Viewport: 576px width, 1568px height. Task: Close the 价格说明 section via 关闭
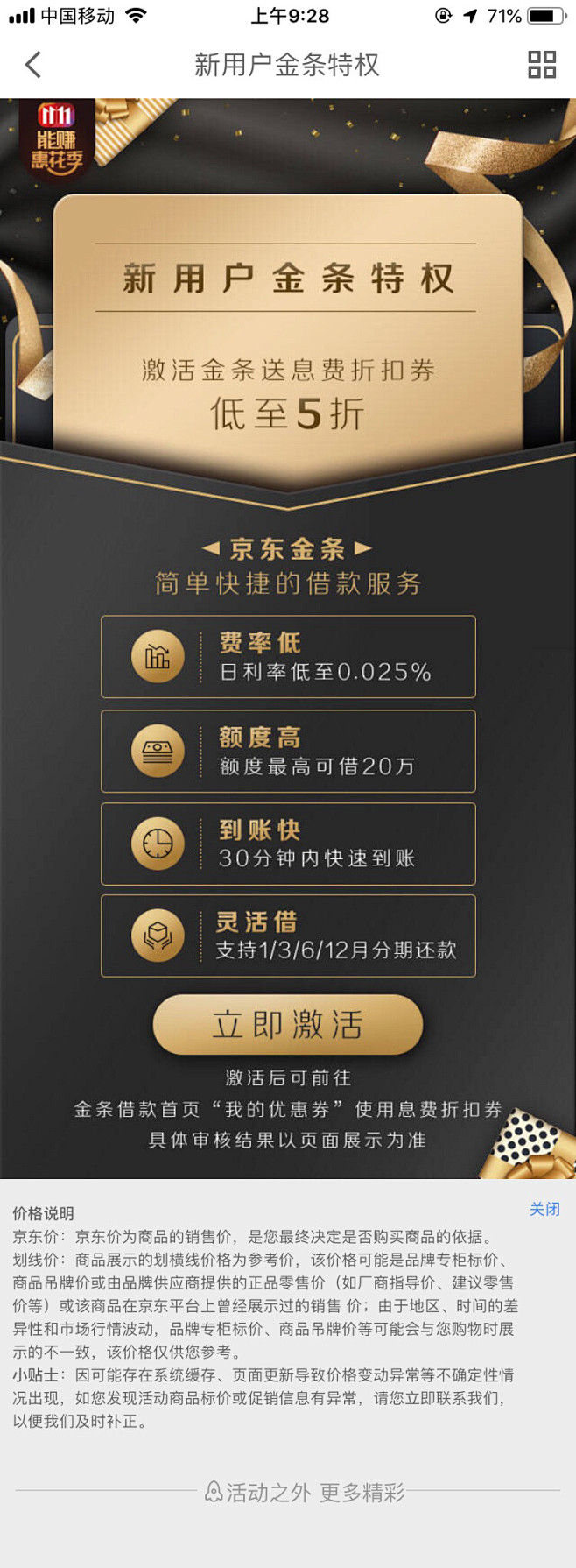tap(544, 1209)
